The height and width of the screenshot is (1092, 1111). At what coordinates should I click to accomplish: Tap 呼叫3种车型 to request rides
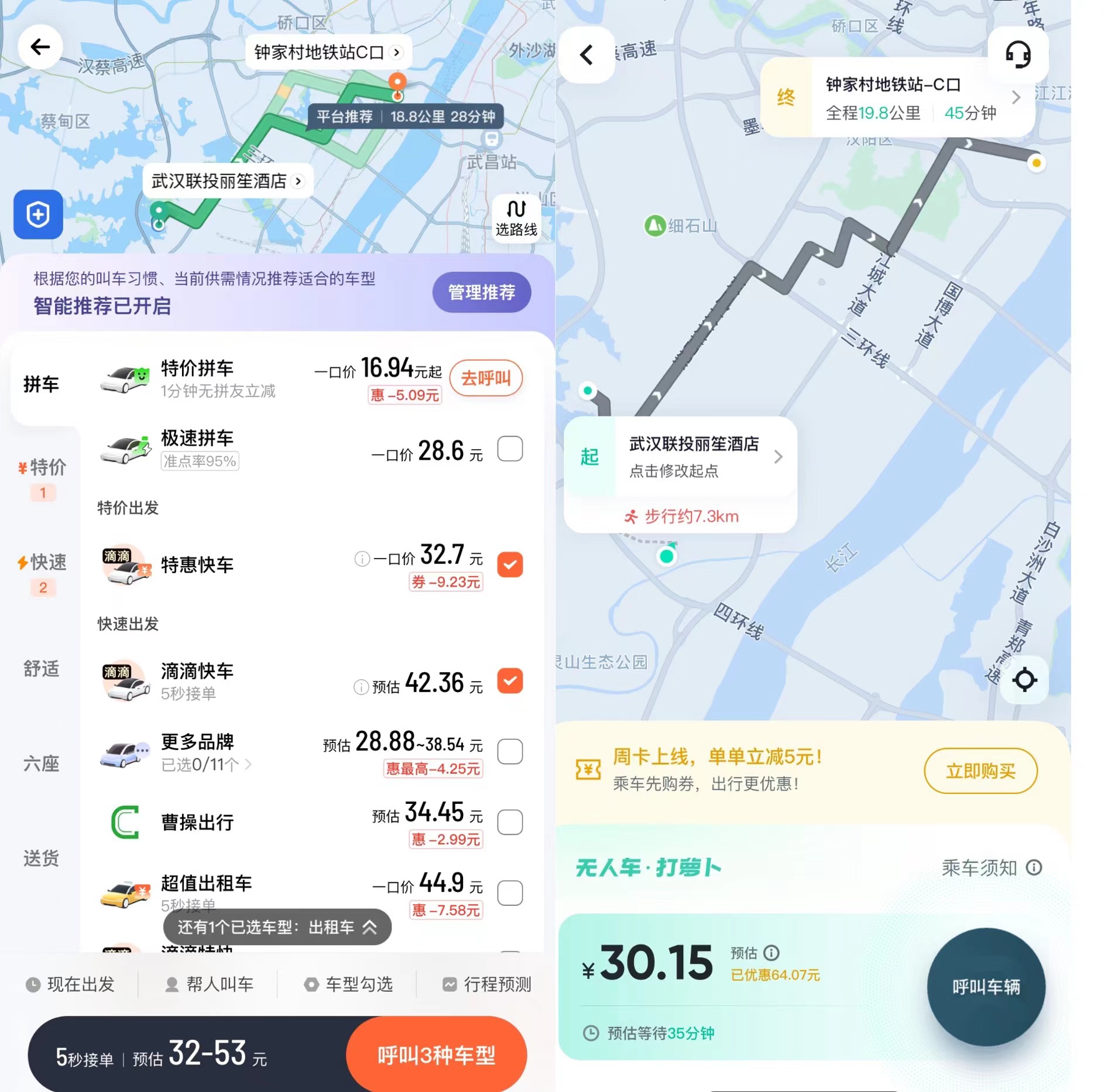(x=436, y=1055)
